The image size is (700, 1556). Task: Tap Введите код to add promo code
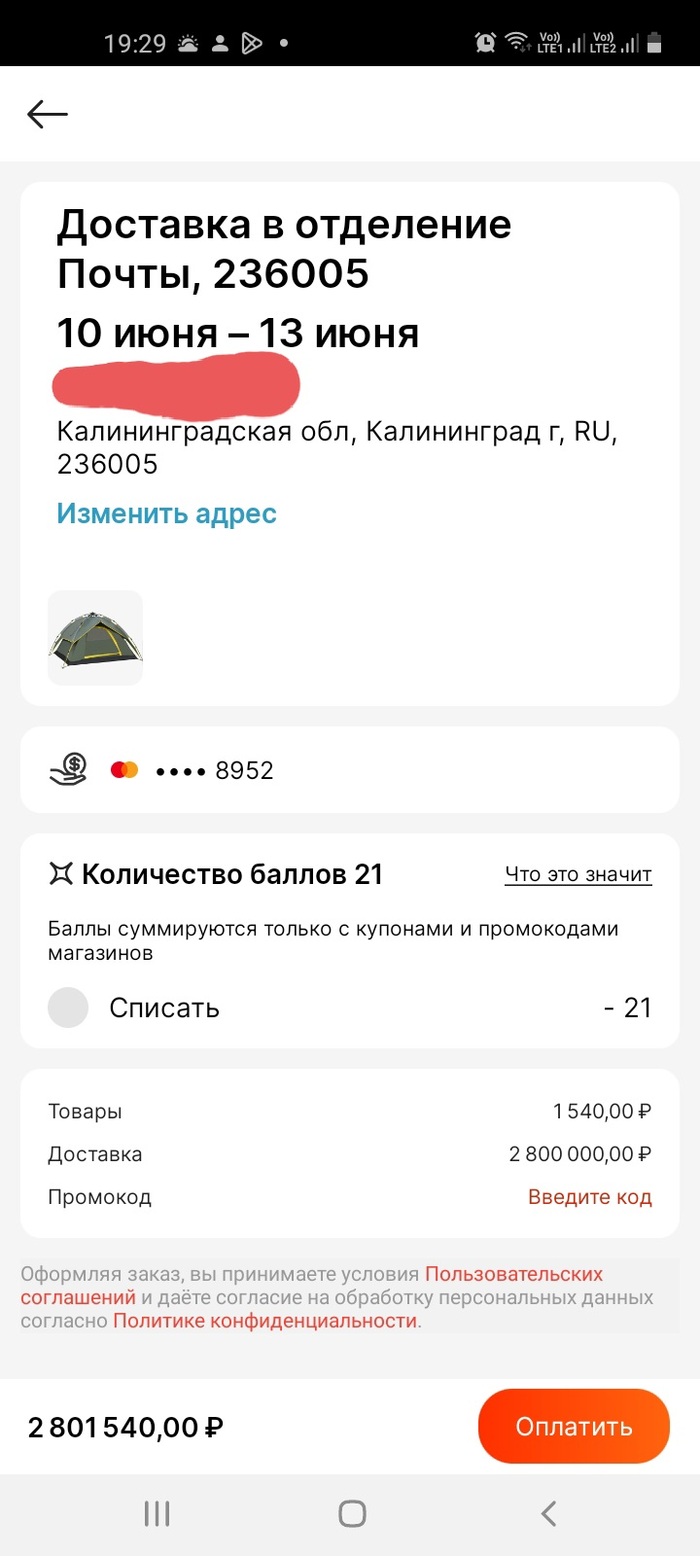tap(589, 1197)
